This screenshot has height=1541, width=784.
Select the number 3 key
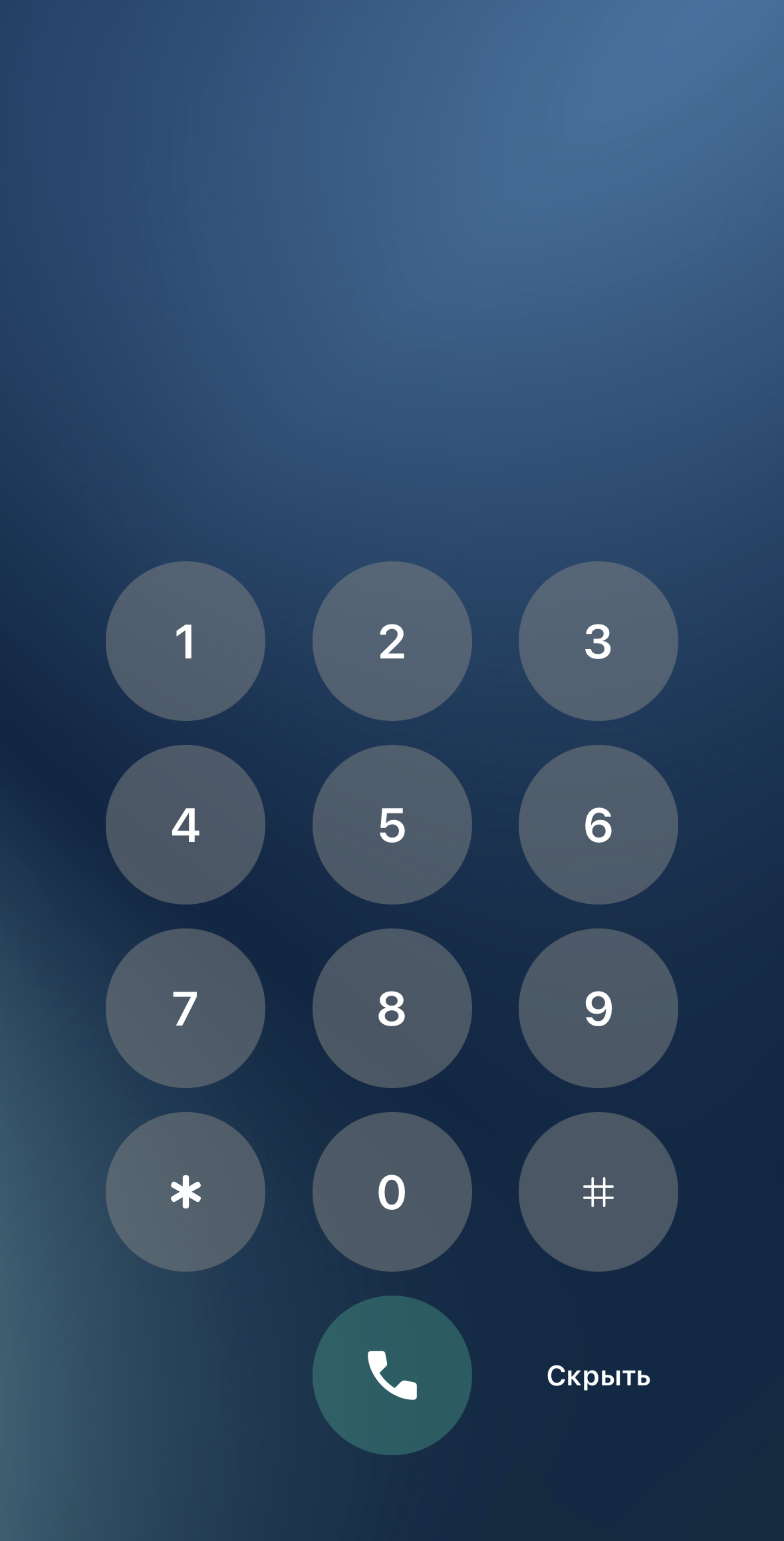[x=598, y=641]
